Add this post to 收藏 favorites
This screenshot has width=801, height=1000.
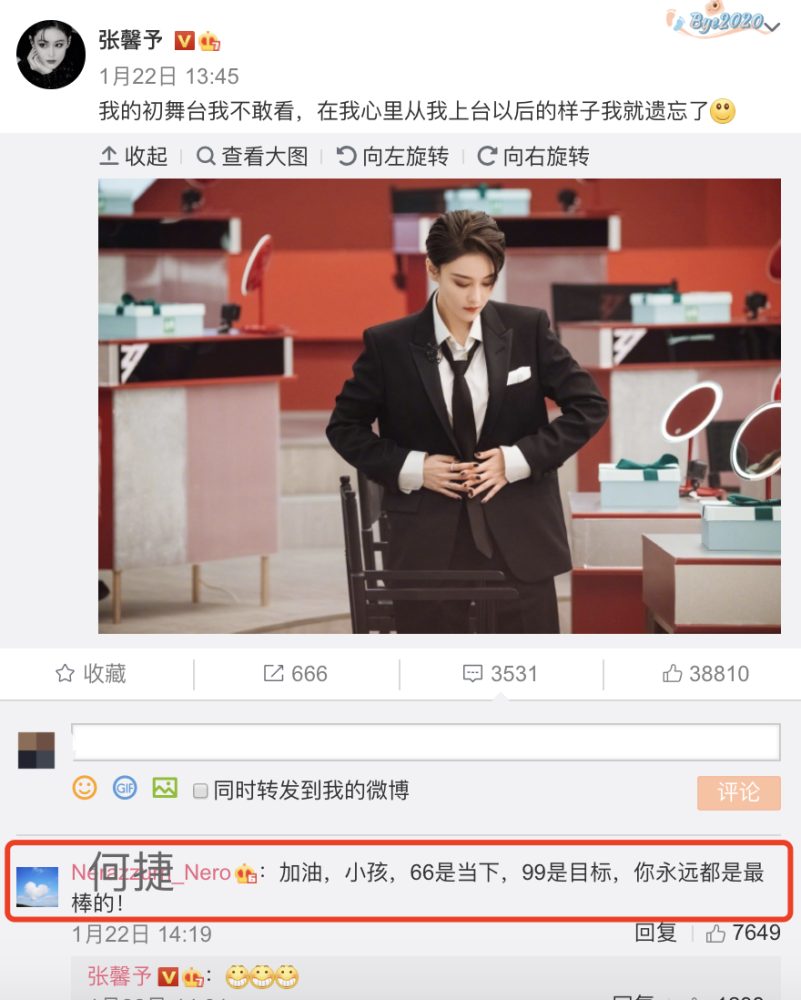point(91,674)
